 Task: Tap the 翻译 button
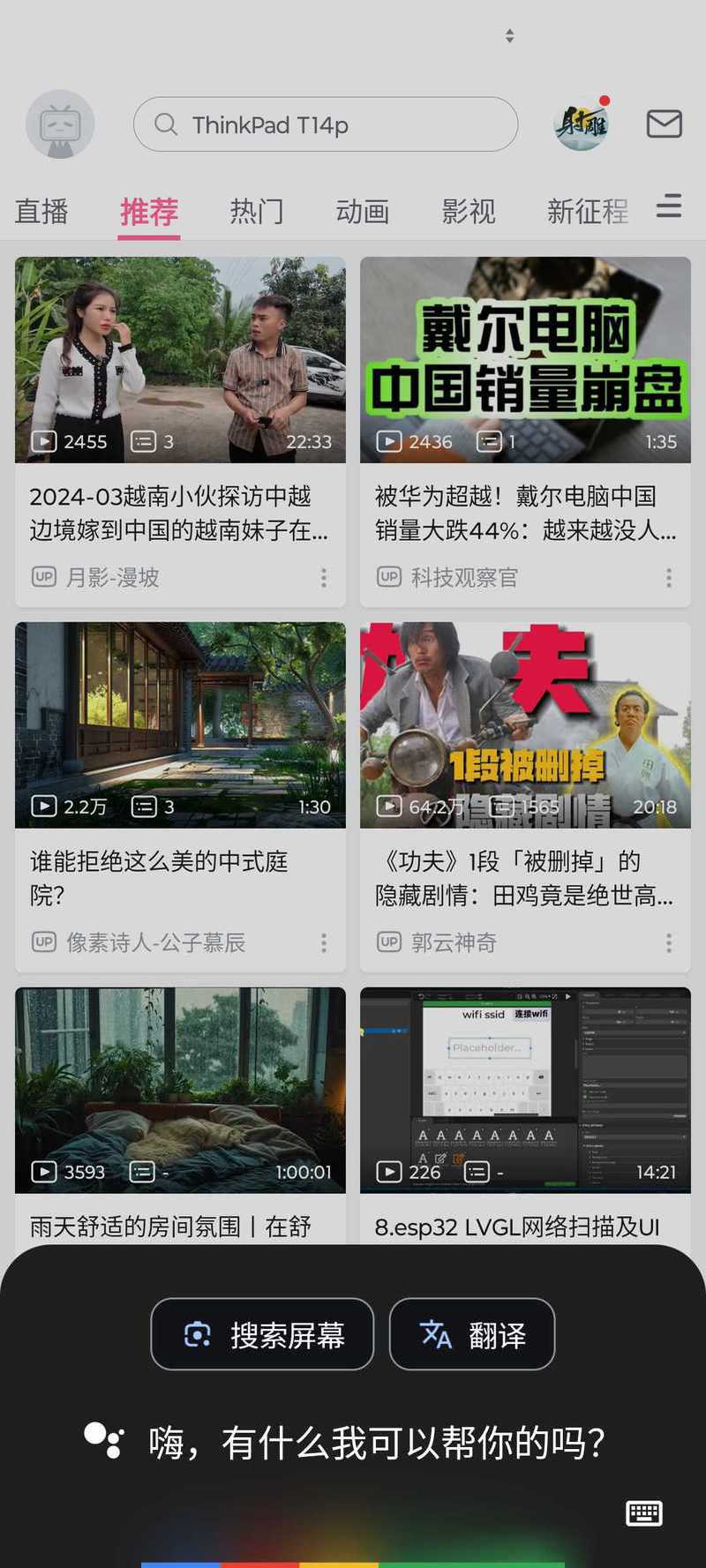point(472,1334)
